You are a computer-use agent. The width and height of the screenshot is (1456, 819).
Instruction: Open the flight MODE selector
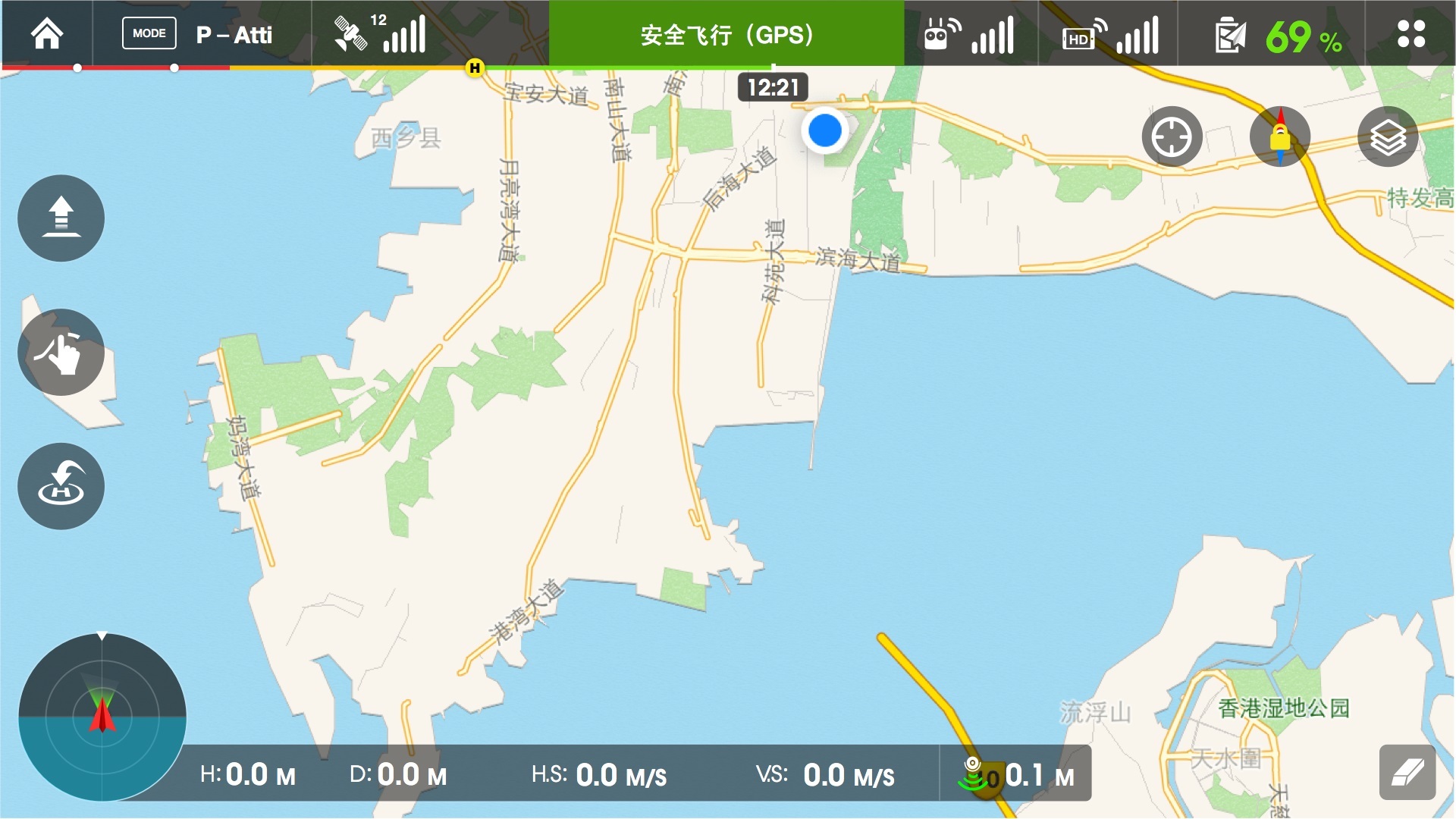click(x=149, y=33)
